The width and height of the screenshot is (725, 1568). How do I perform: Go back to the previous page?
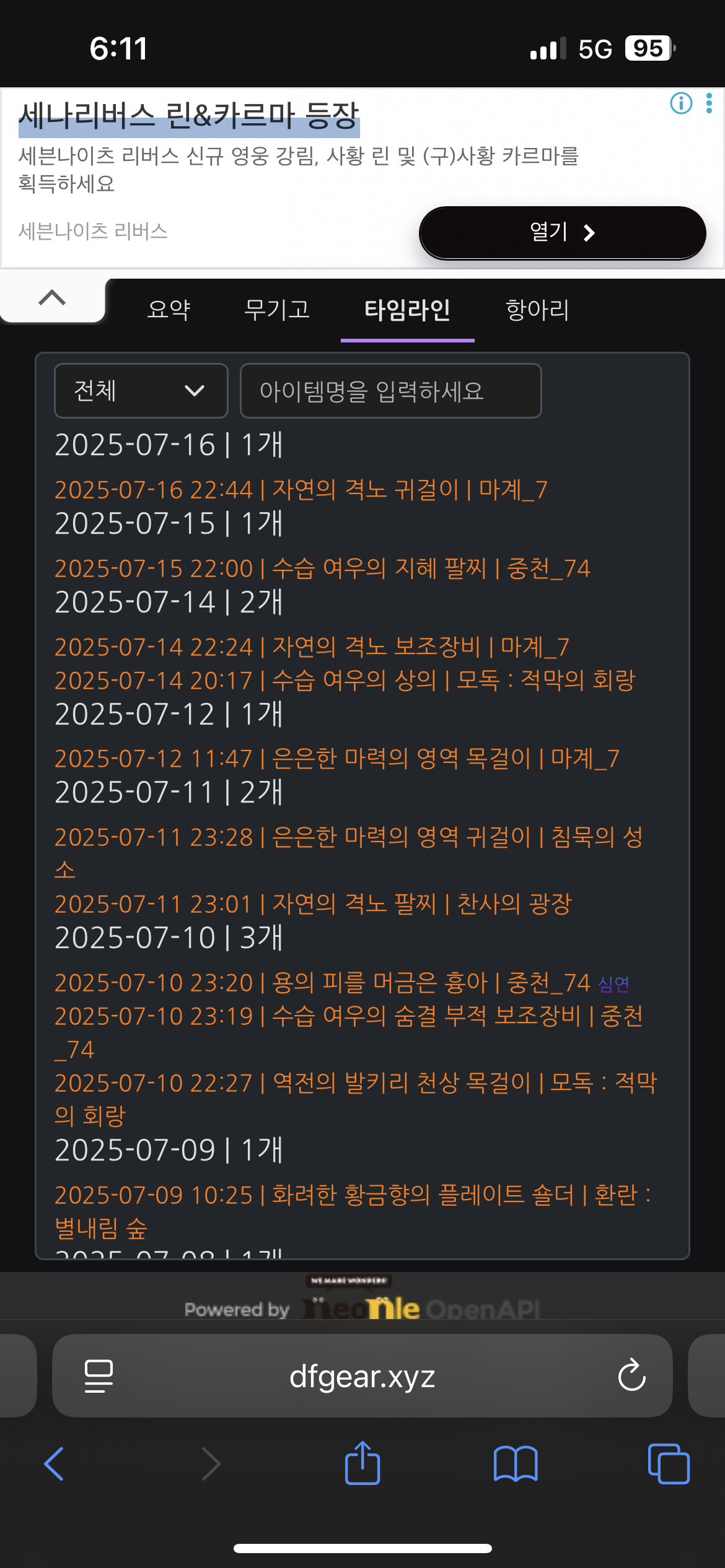[55, 1464]
